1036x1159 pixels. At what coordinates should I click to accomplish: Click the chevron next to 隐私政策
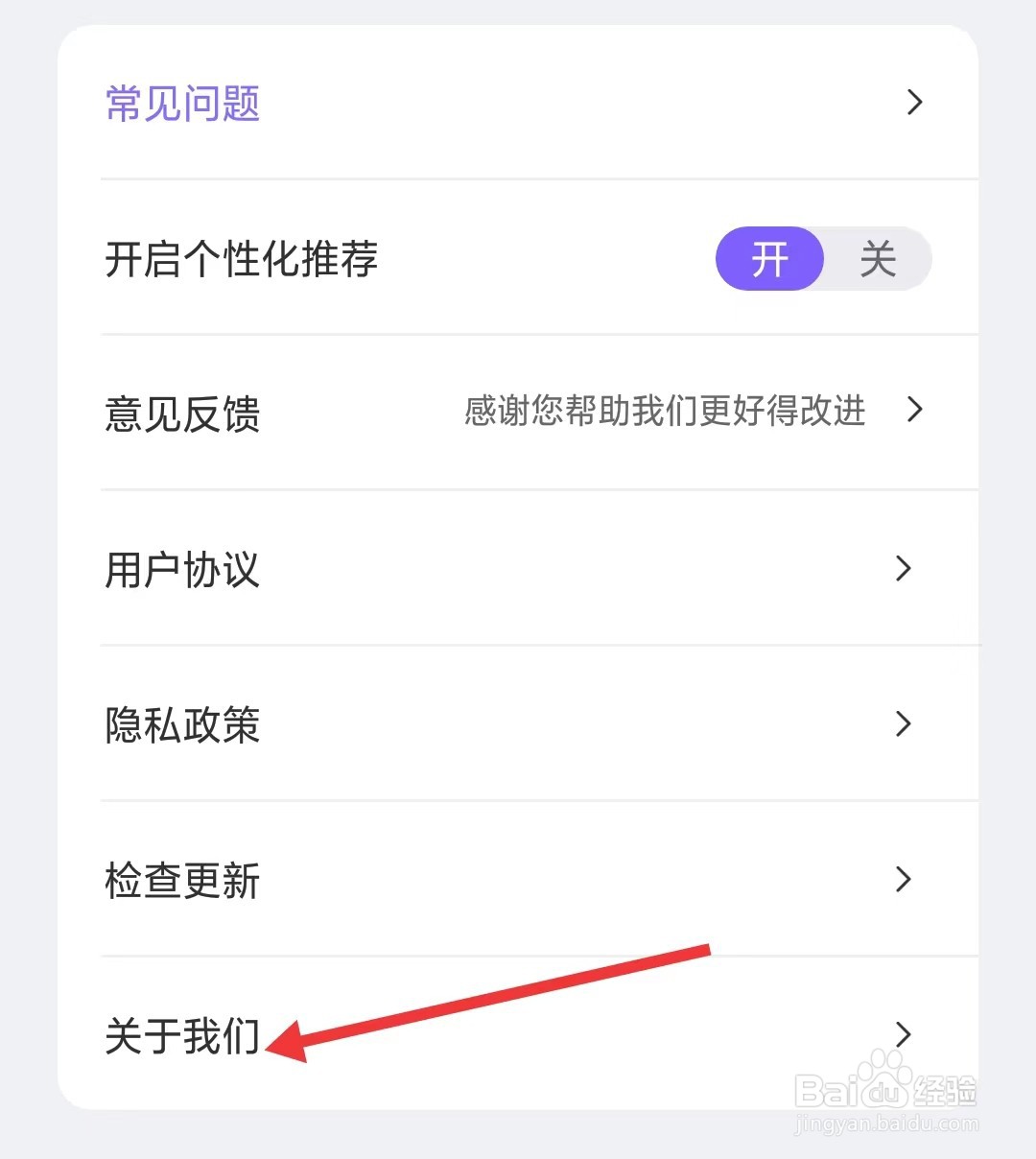pos(903,724)
